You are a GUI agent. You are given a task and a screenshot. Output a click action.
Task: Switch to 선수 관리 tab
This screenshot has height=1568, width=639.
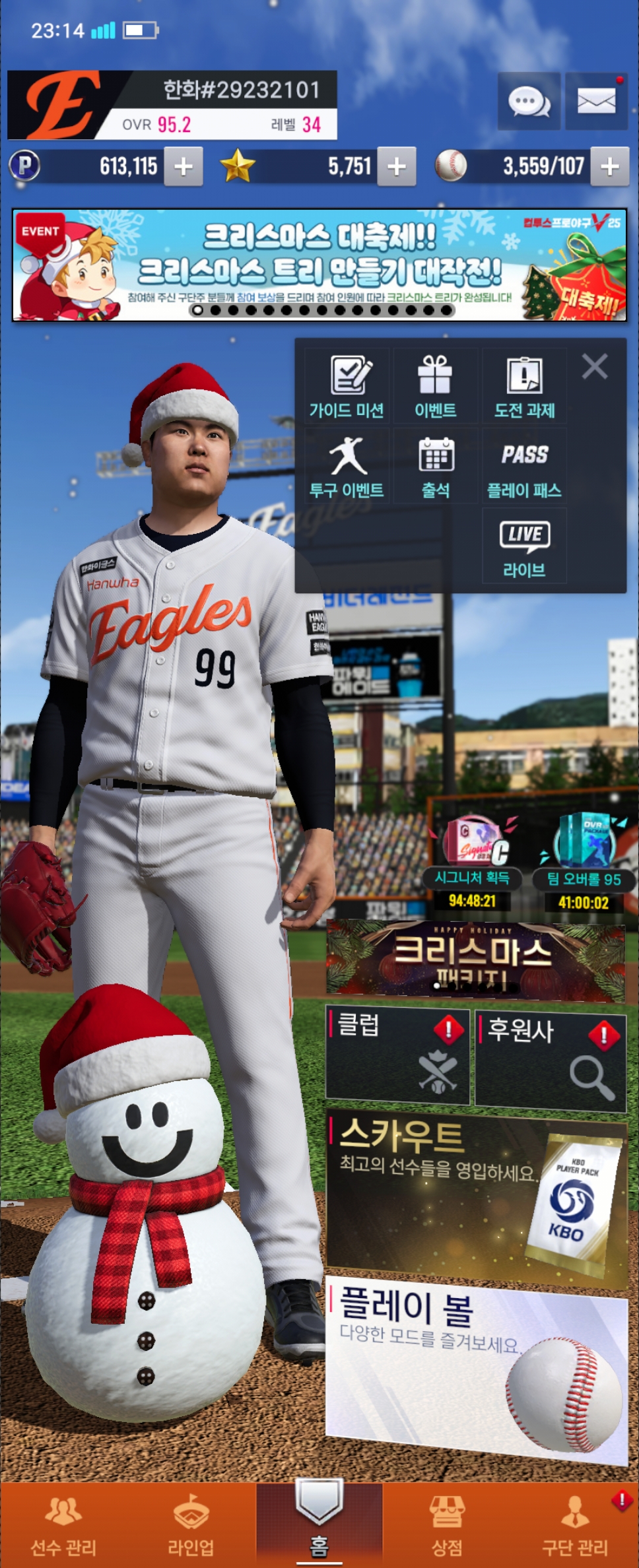tap(63, 1526)
